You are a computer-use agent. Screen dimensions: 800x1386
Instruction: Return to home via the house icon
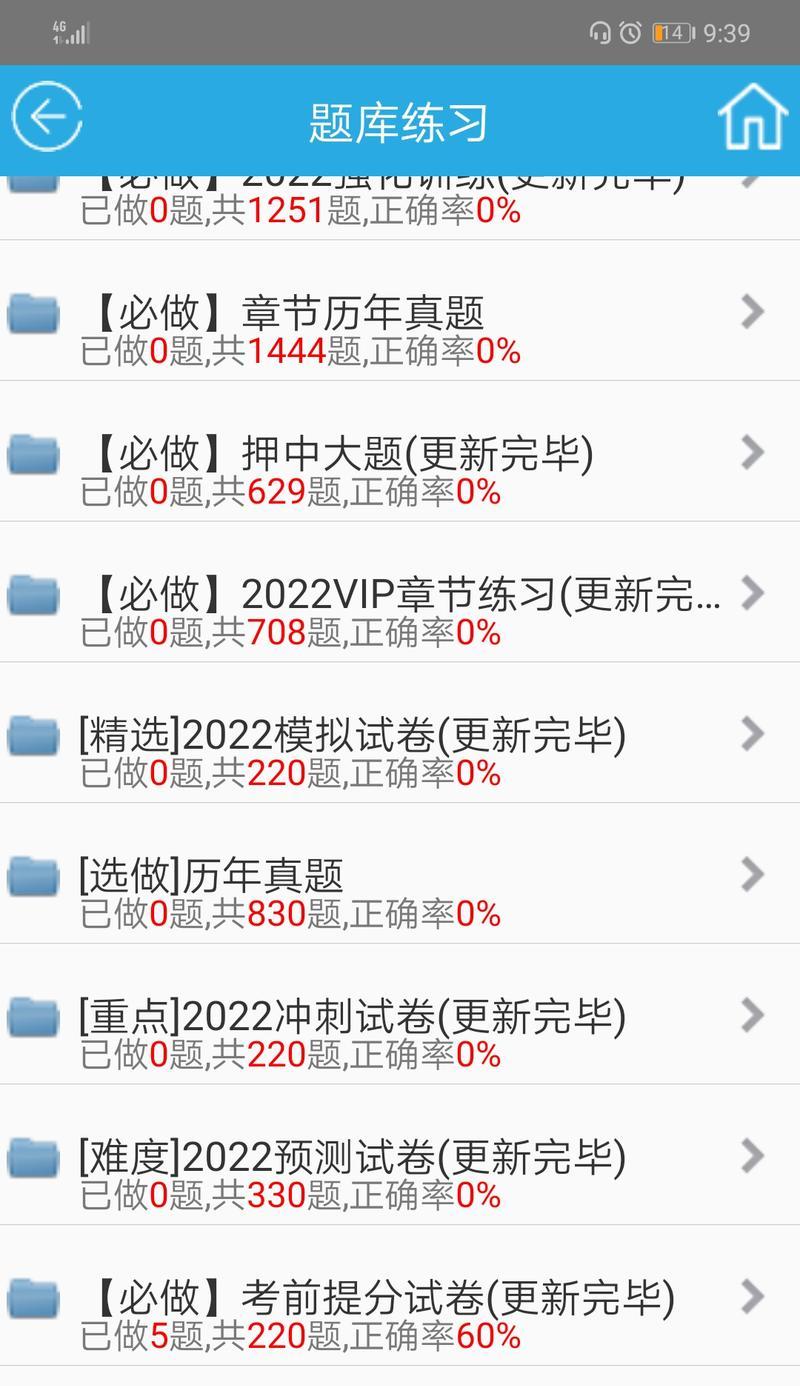coord(753,117)
